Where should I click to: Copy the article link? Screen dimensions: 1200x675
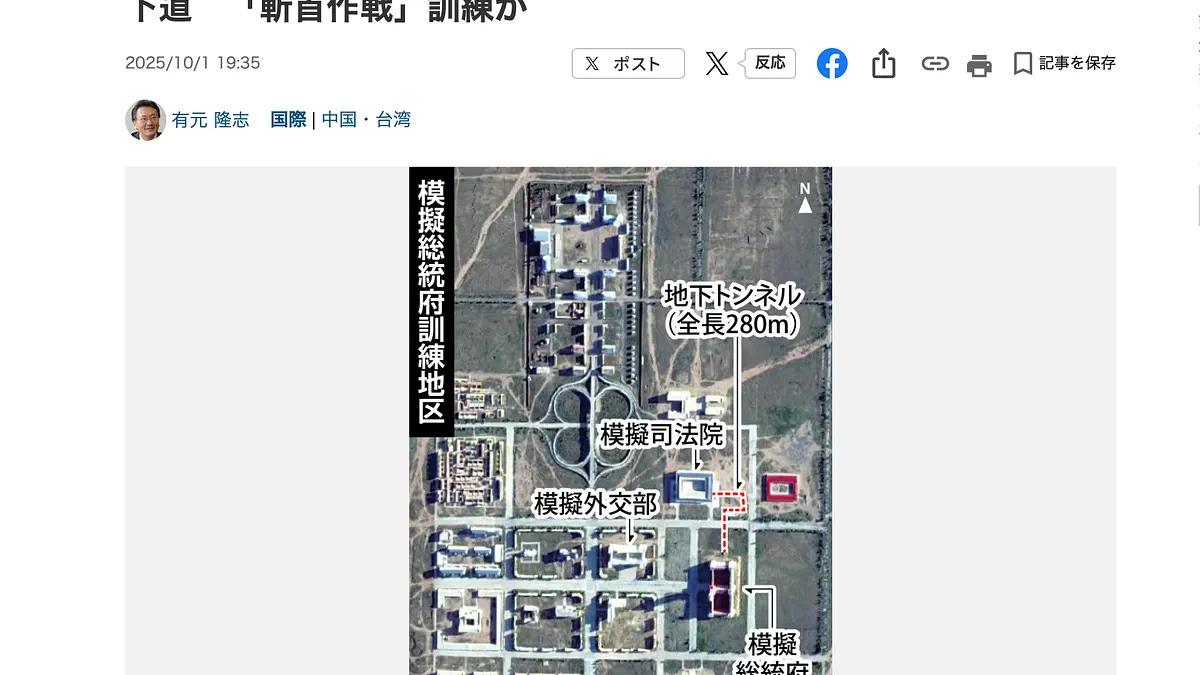click(x=934, y=64)
